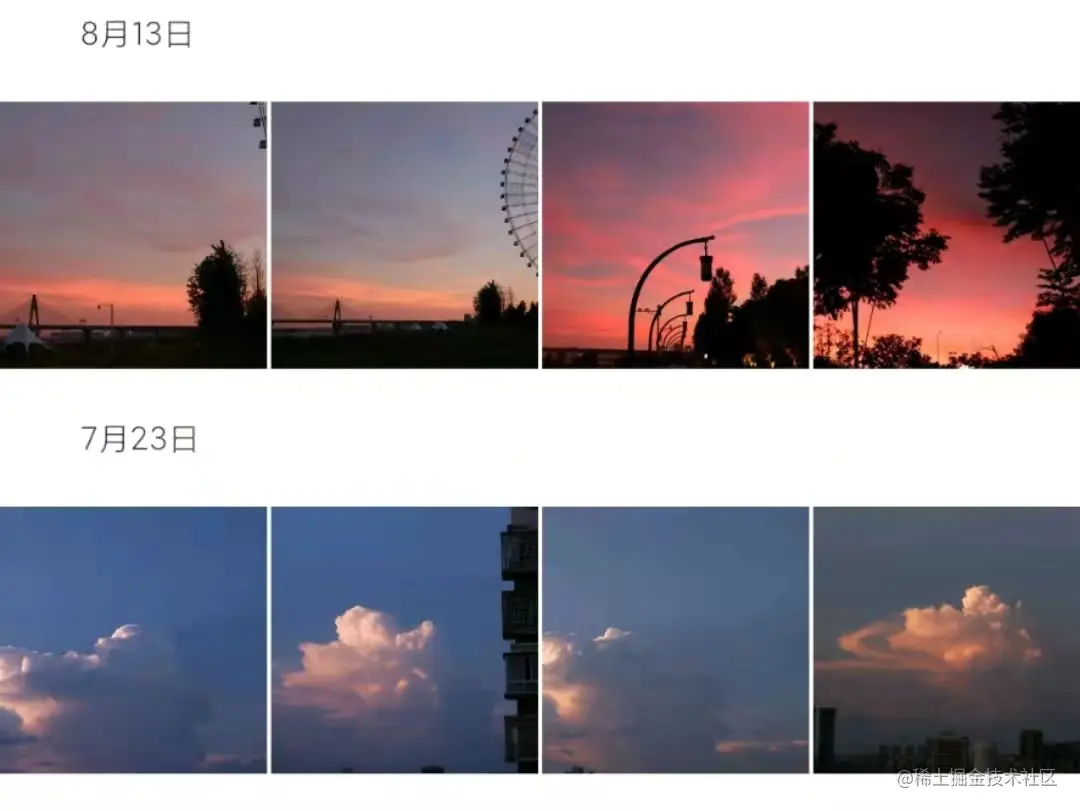Open the red sunset photo framed by tree silhouettes
The width and height of the screenshot is (1080, 811).
coord(946,235)
